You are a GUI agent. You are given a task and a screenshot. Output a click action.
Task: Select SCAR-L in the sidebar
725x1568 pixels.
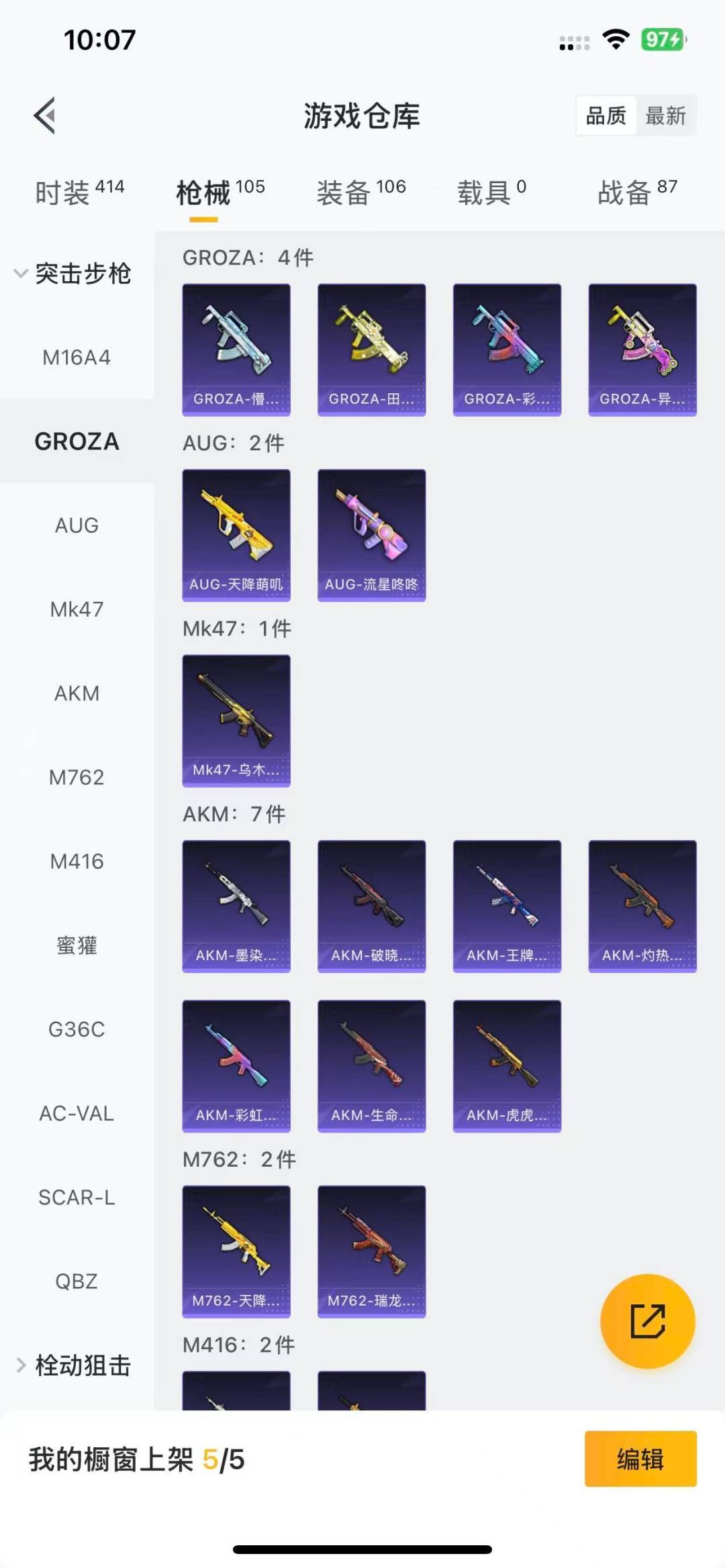[77, 1198]
